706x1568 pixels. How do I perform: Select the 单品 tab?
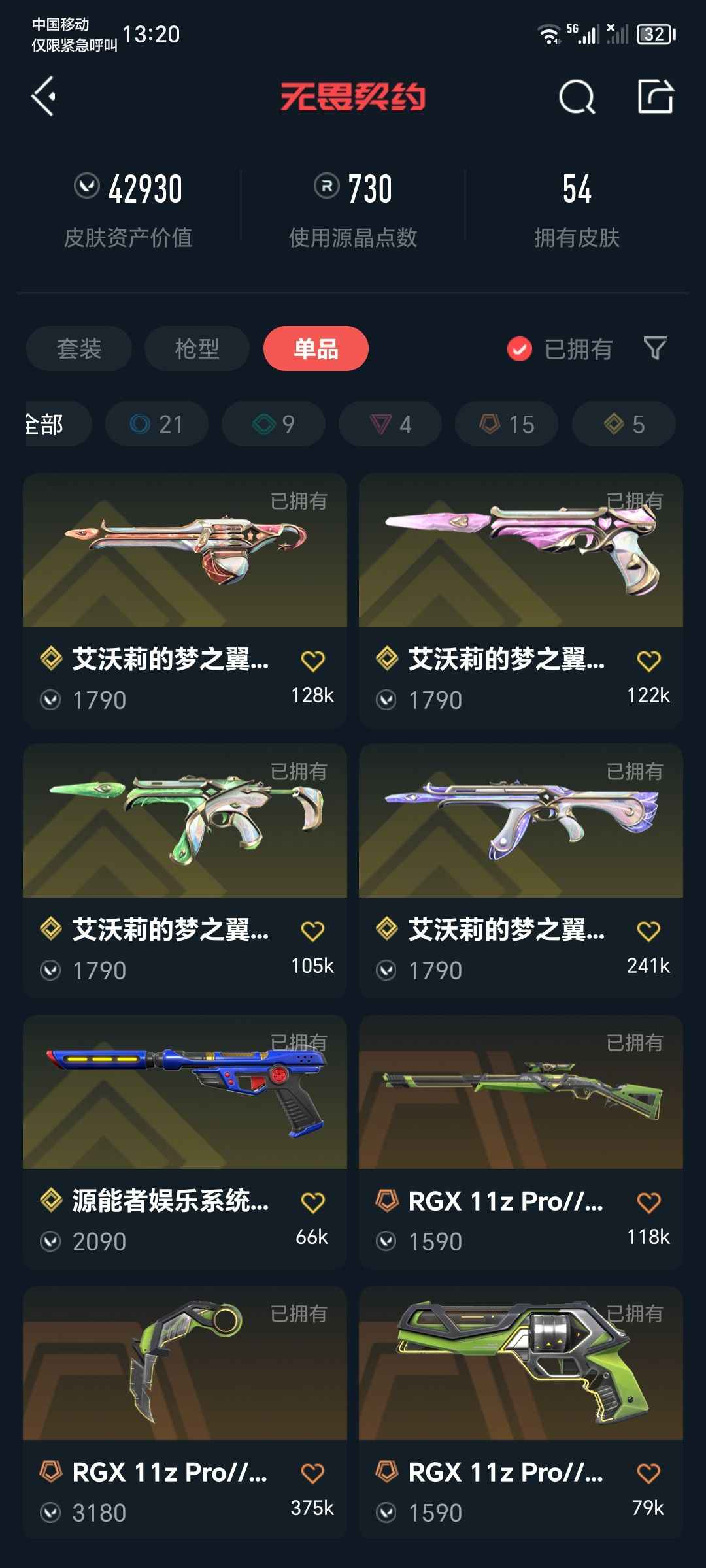(x=316, y=348)
